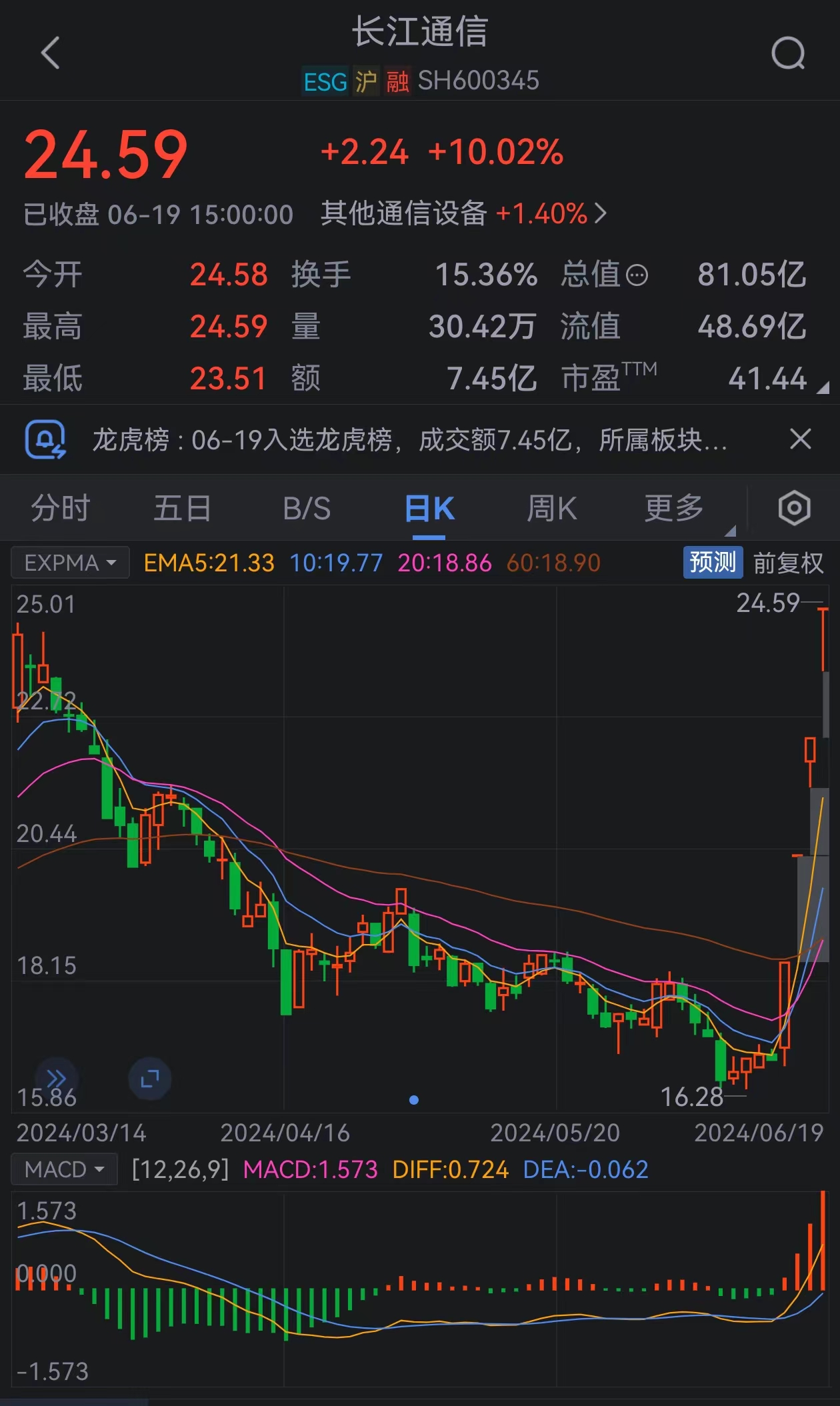This screenshot has height=1406, width=840.
Task: Switch to the B/S tab
Action: 307,509
